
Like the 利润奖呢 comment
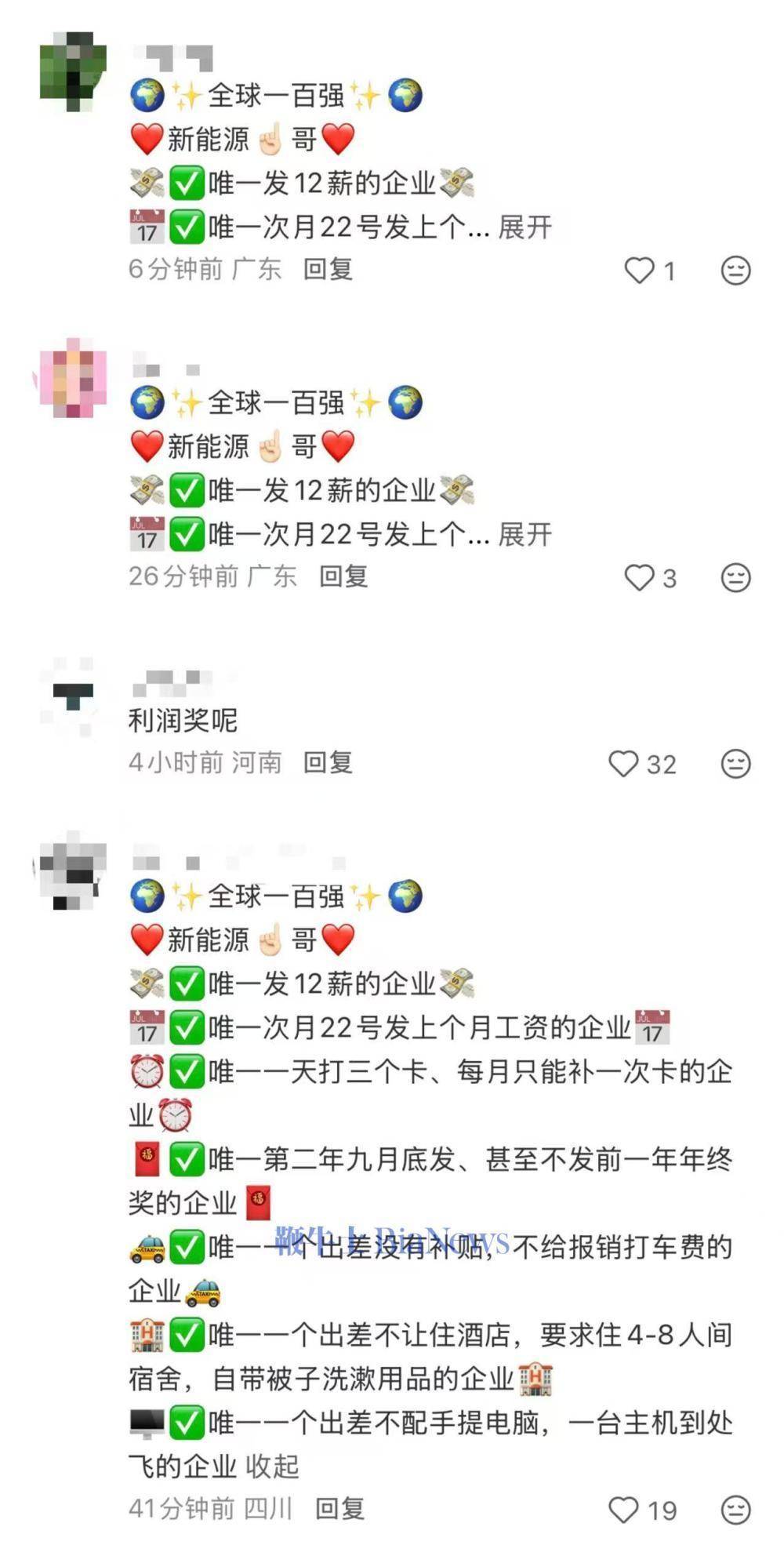point(623,764)
